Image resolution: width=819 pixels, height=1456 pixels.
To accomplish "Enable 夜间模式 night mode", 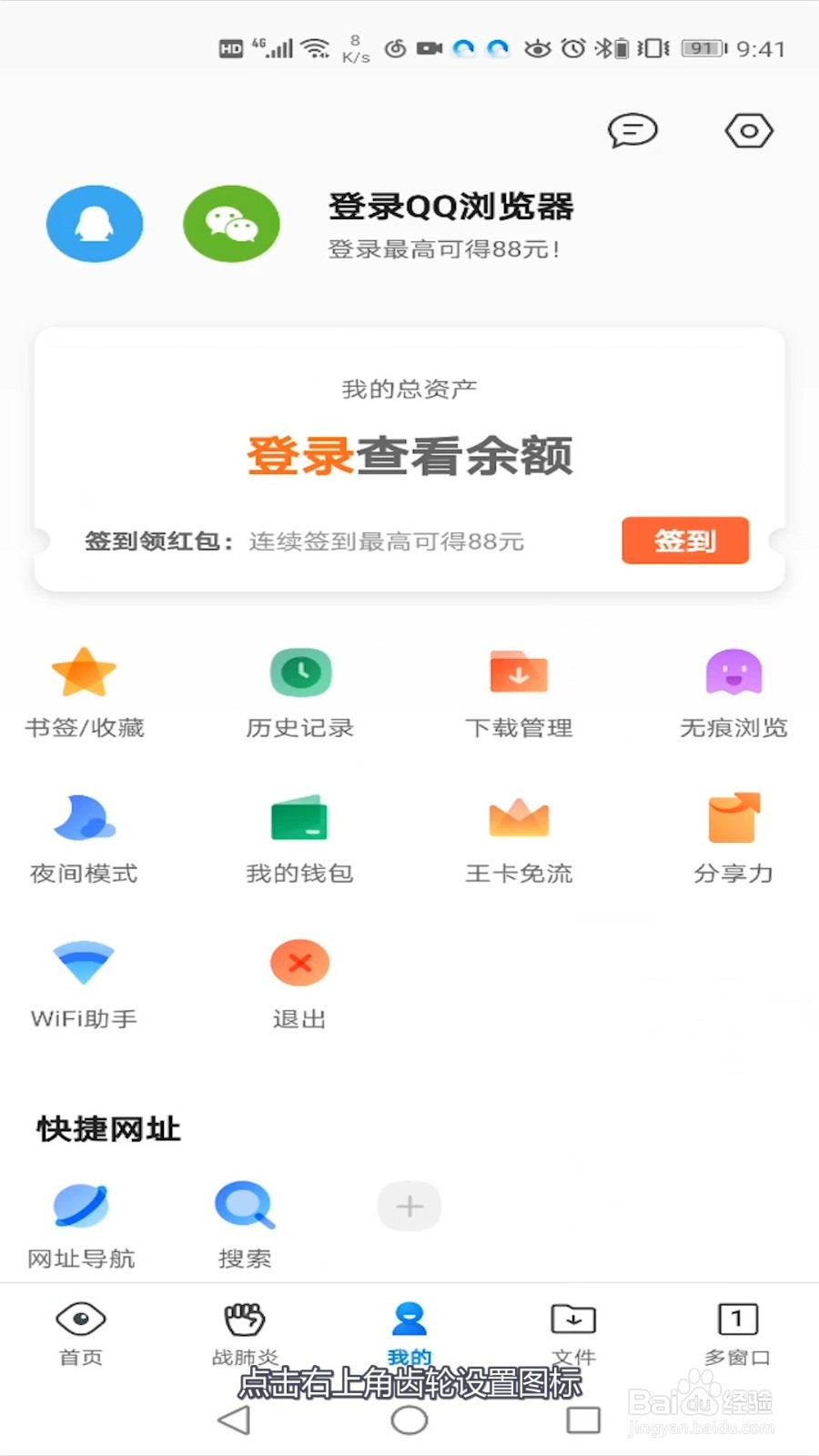I will (x=84, y=835).
